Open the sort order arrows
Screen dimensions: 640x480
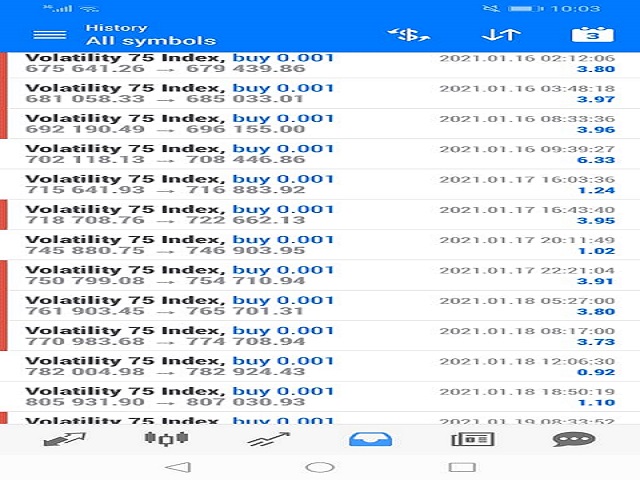pyautogui.click(x=501, y=35)
